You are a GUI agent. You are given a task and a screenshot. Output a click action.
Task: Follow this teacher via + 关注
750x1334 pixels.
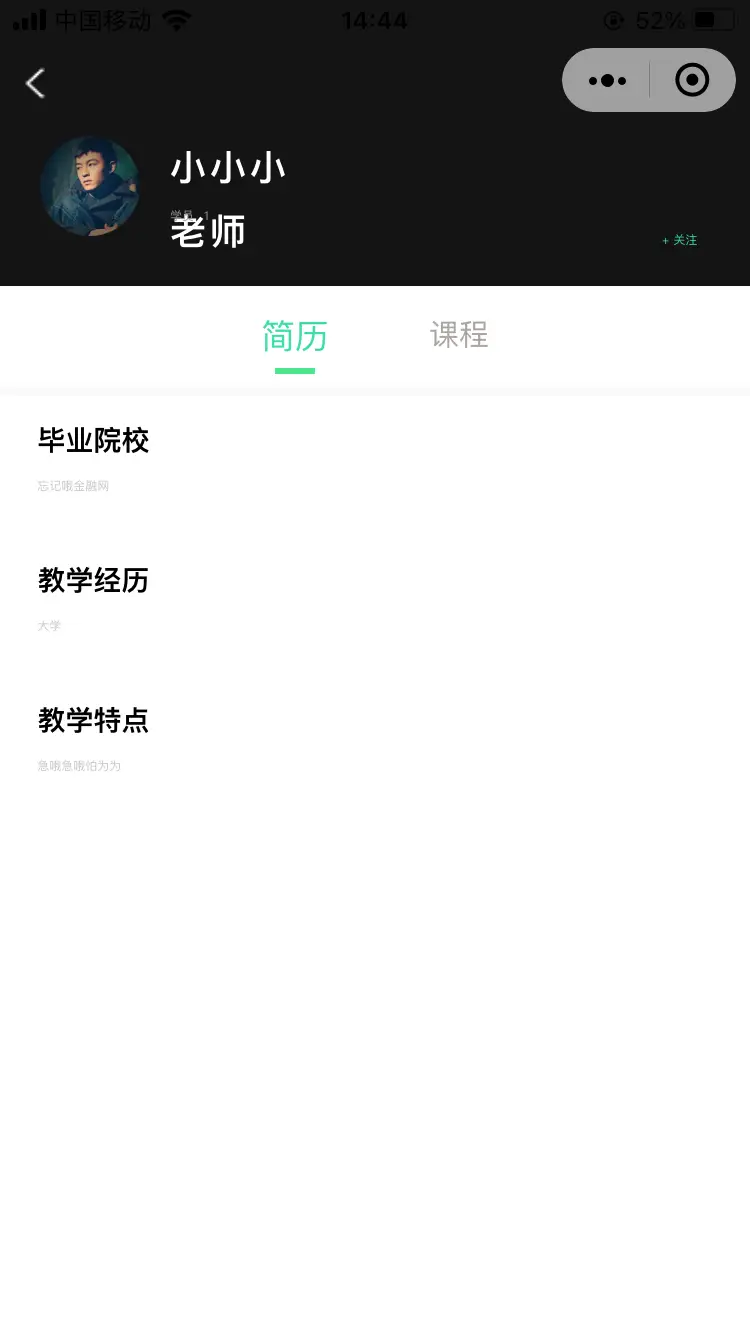click(x=680, y=240)
